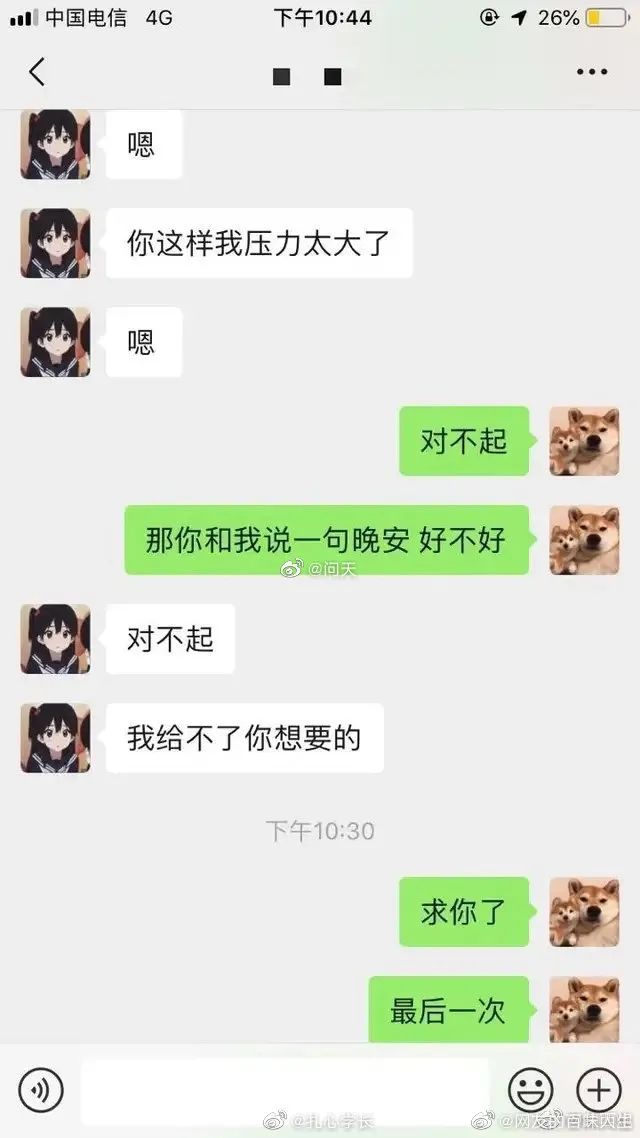Screen dimensions: 640x1138
Task: Open the emoji sticker panel
Action: tap(530, 1089)
